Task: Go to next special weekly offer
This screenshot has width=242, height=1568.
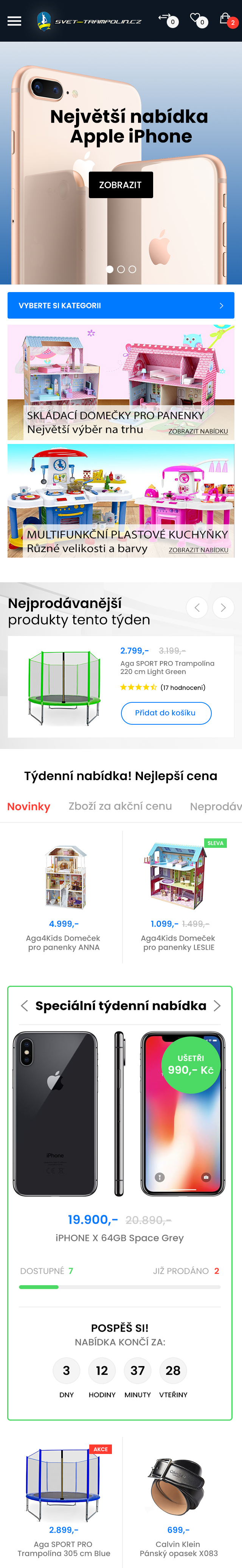Action: (217, 1005)
